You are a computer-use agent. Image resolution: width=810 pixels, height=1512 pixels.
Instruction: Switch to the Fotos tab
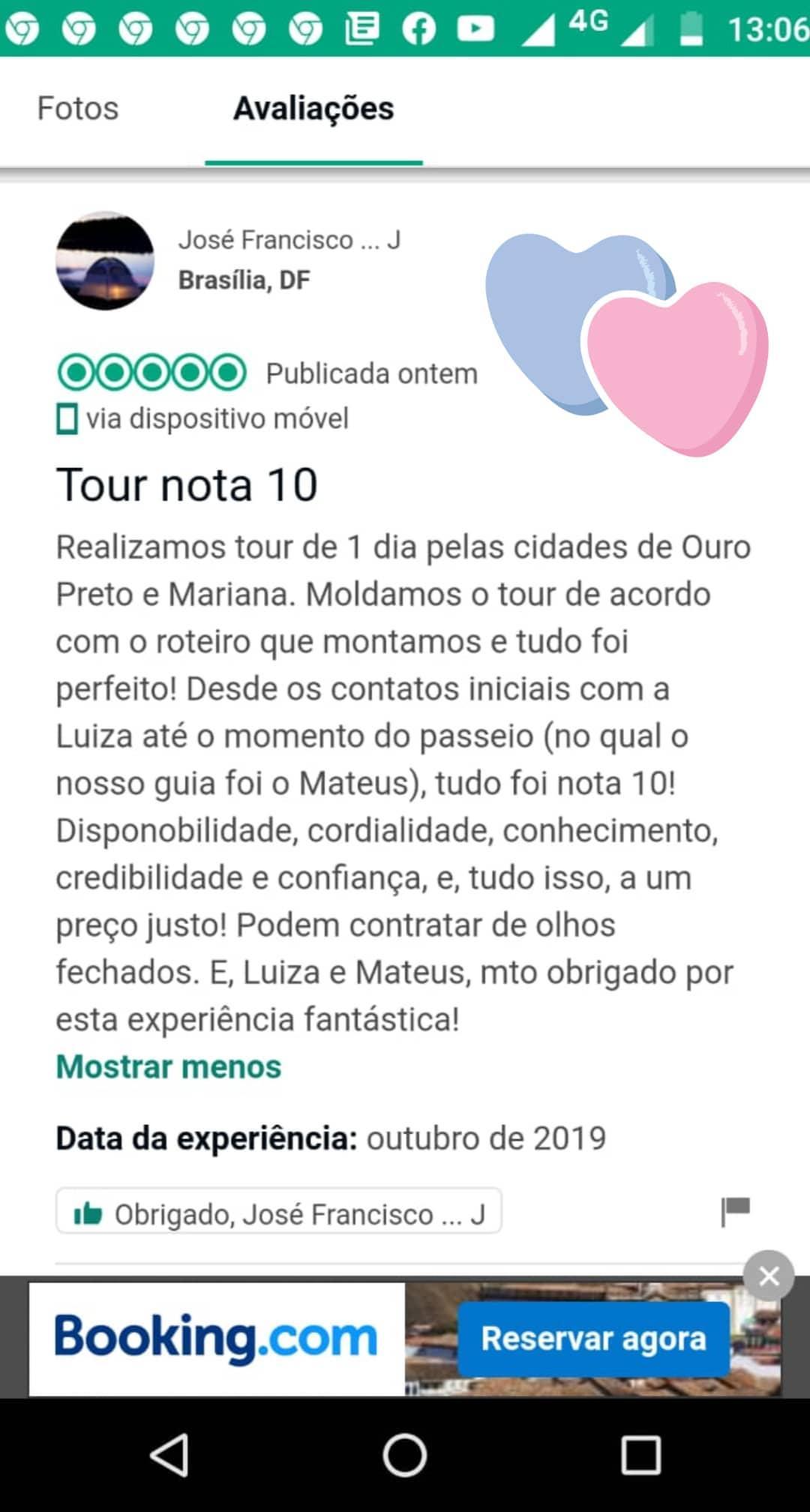(78, 109)
